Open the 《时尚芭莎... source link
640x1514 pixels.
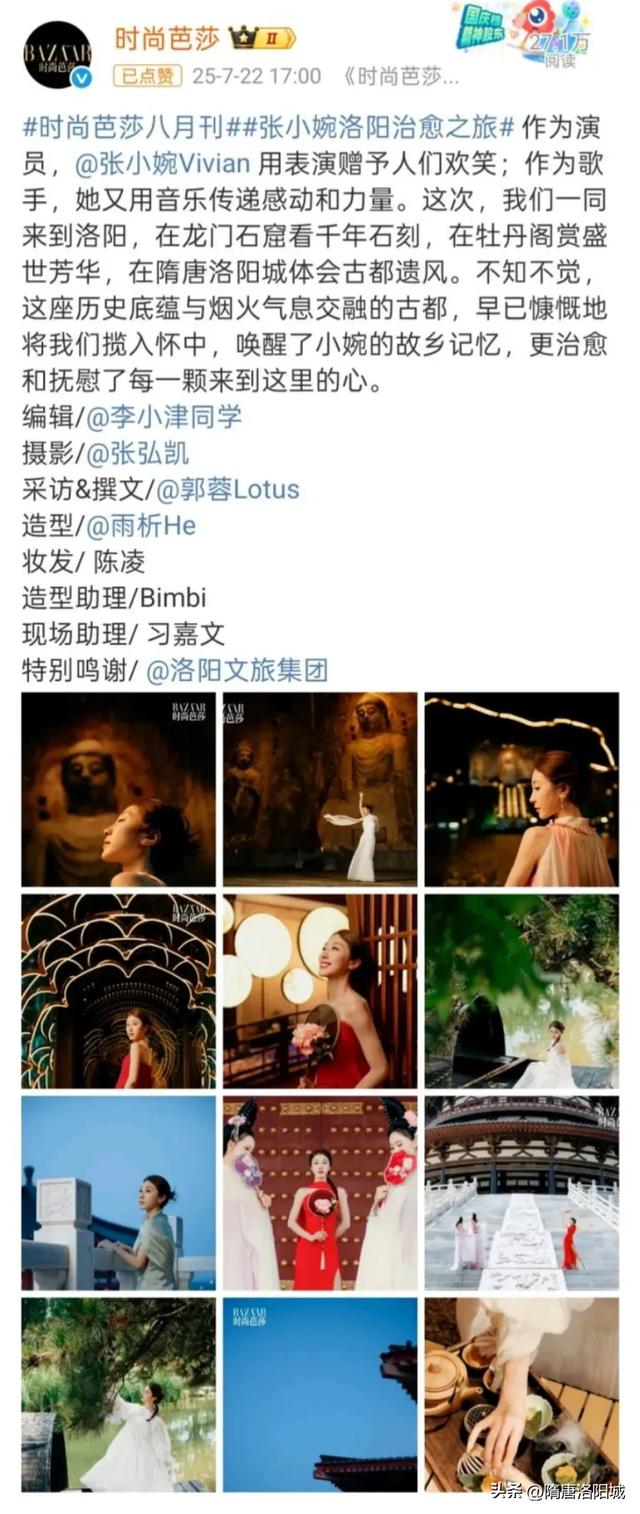click(x=400, y=76)
